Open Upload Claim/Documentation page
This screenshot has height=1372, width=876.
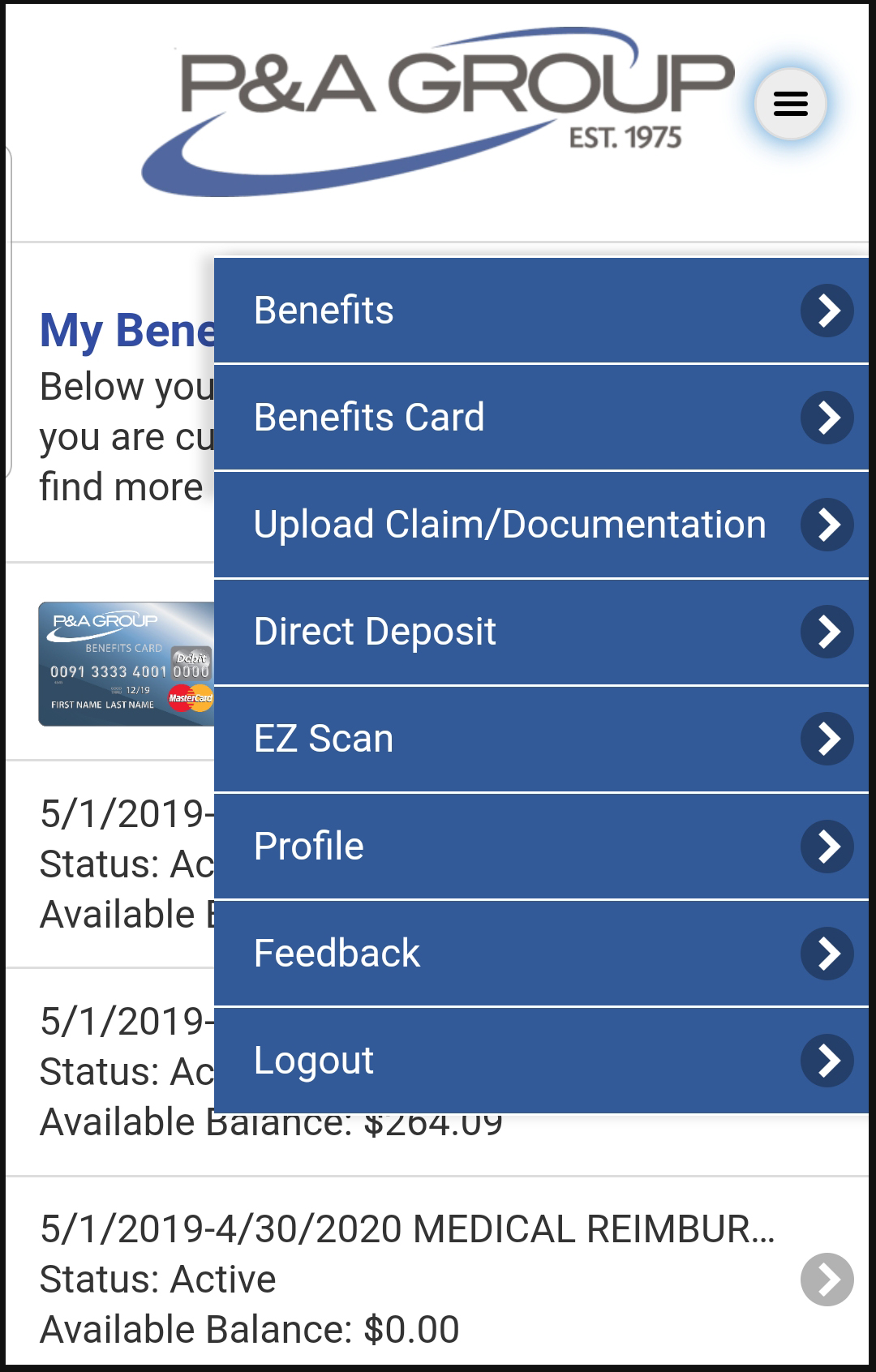[x=509, y=524]
